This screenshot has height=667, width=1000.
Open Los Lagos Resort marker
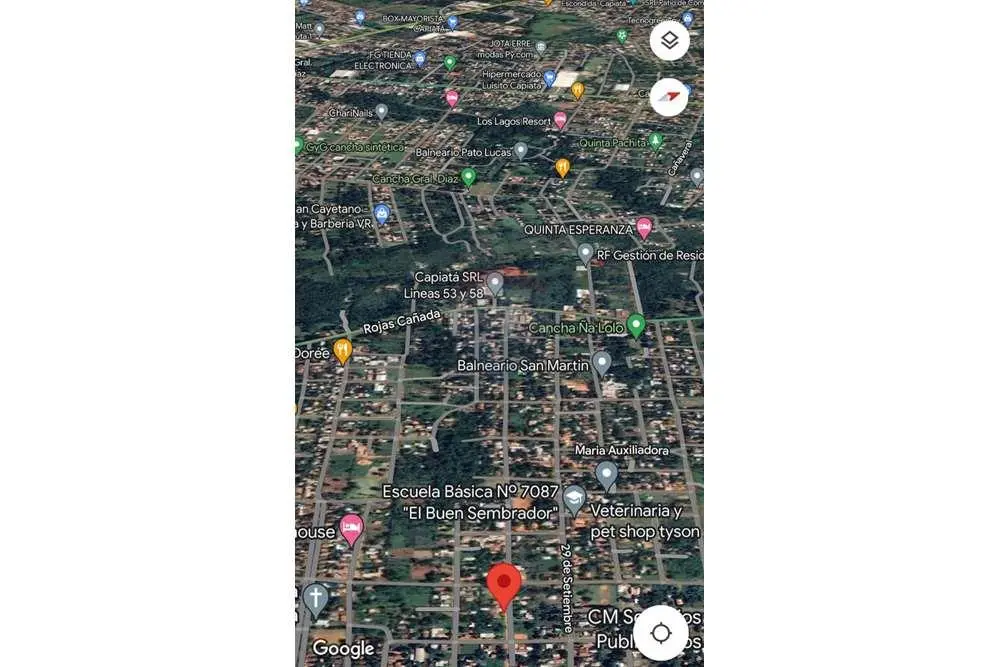560,120
